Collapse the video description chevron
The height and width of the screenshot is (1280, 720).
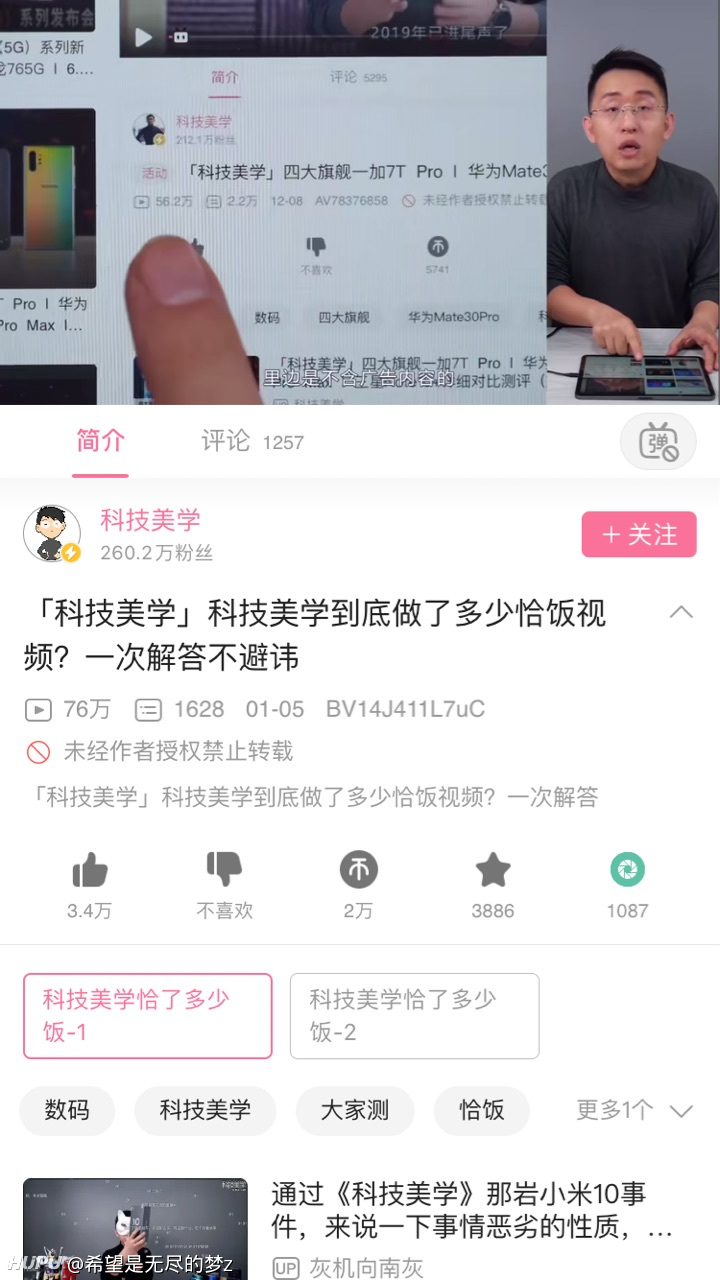[681, 612]
